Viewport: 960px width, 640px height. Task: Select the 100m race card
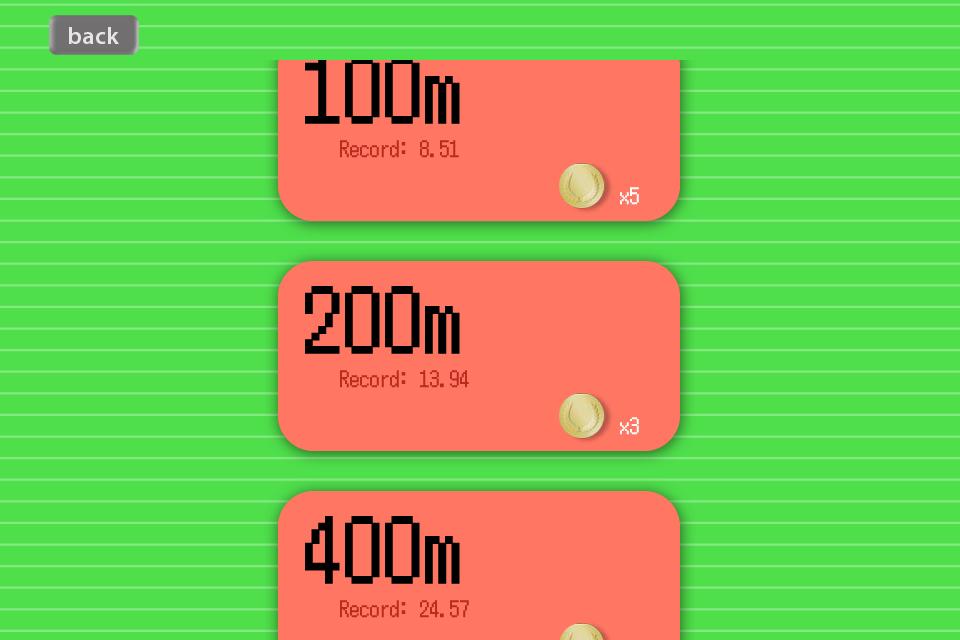tap(478, 140)
